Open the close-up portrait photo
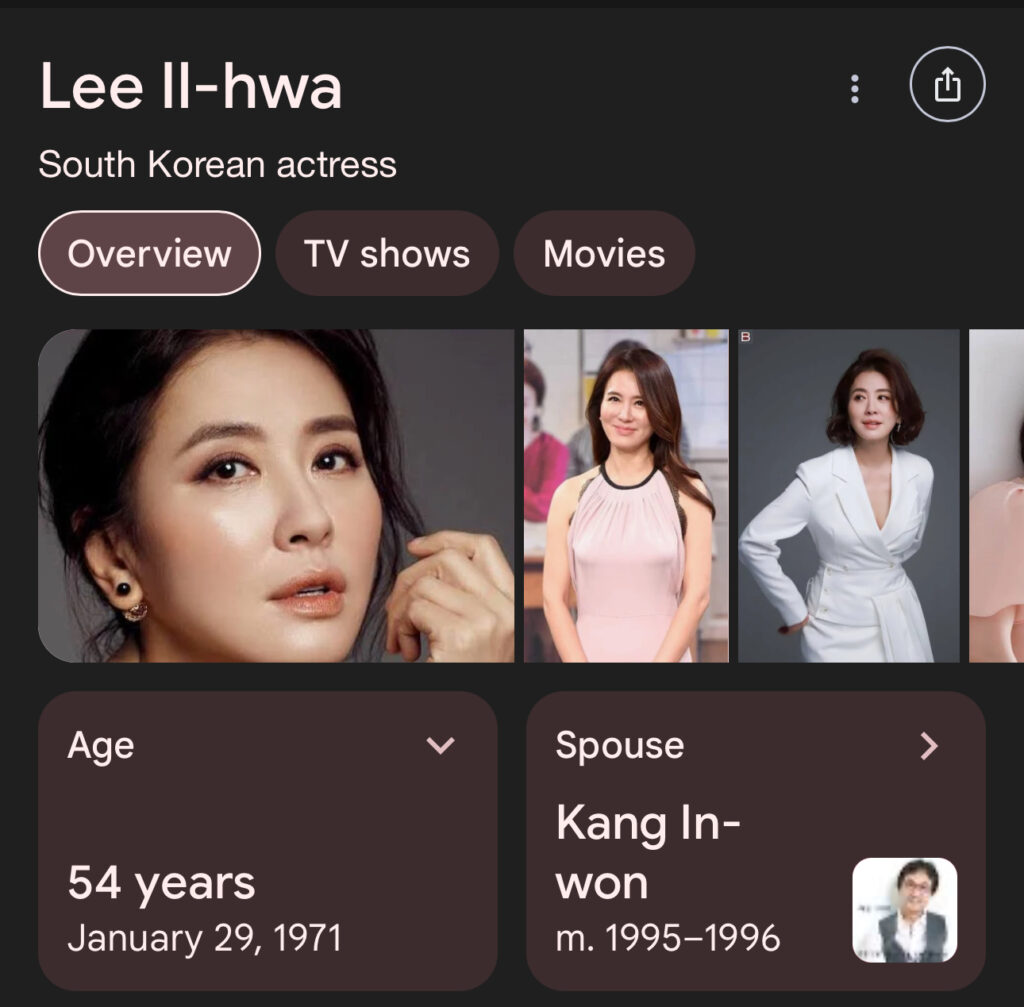The height and width of the screenshot is (1007, 1024). coord(276,496)
